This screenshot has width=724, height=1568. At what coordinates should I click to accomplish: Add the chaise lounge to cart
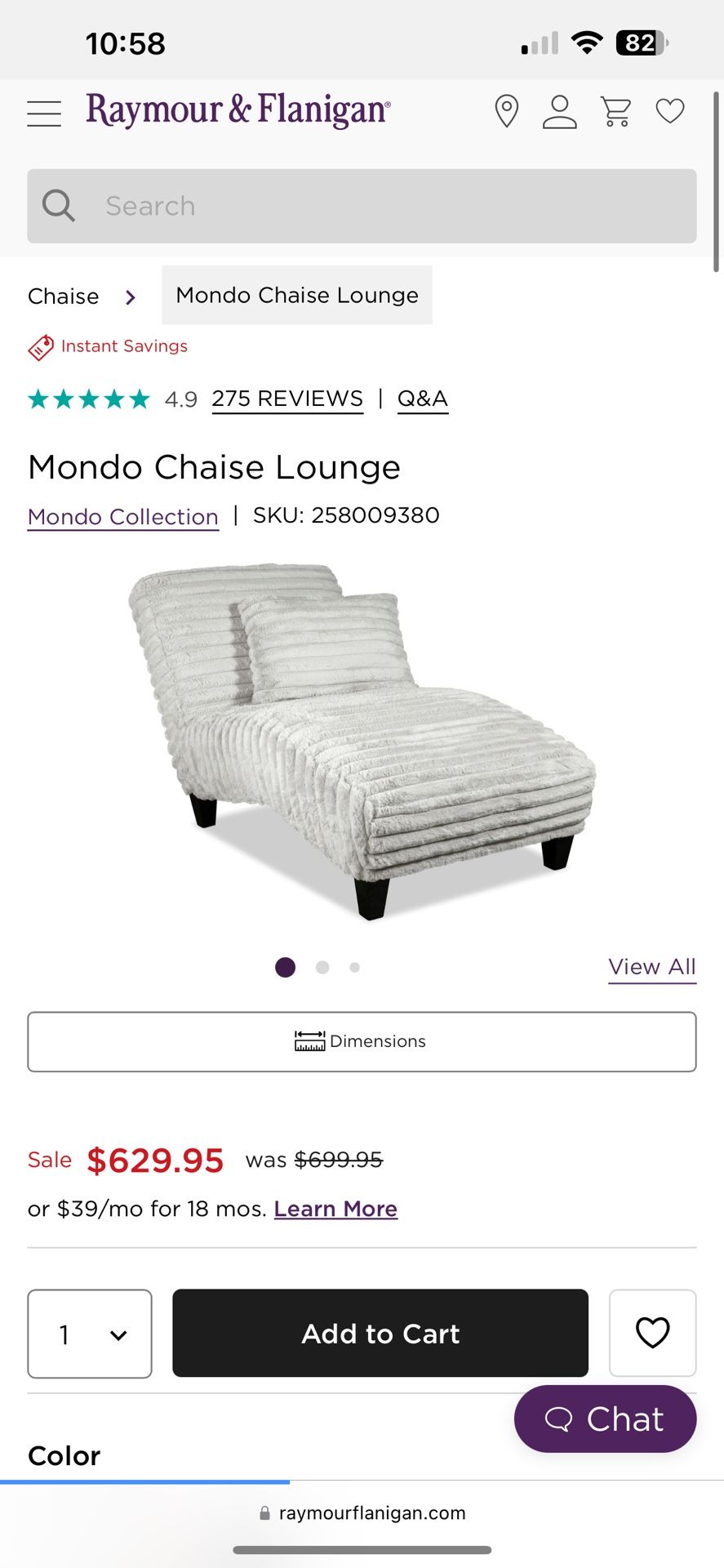coord(380,1334)
